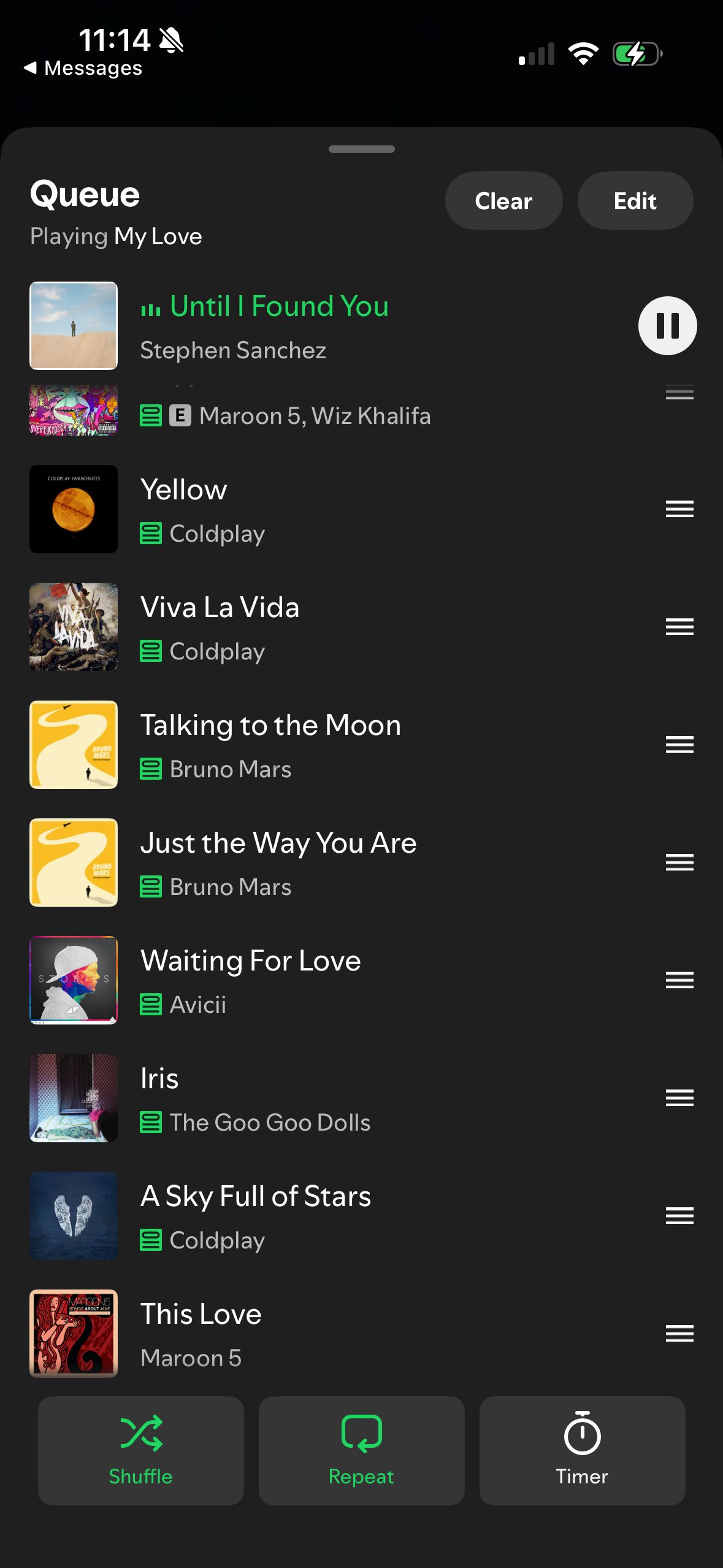Return to Messages app
The width and height of the screenshot is (723, 1568).
pyautogui.click(x=83, y=67)
